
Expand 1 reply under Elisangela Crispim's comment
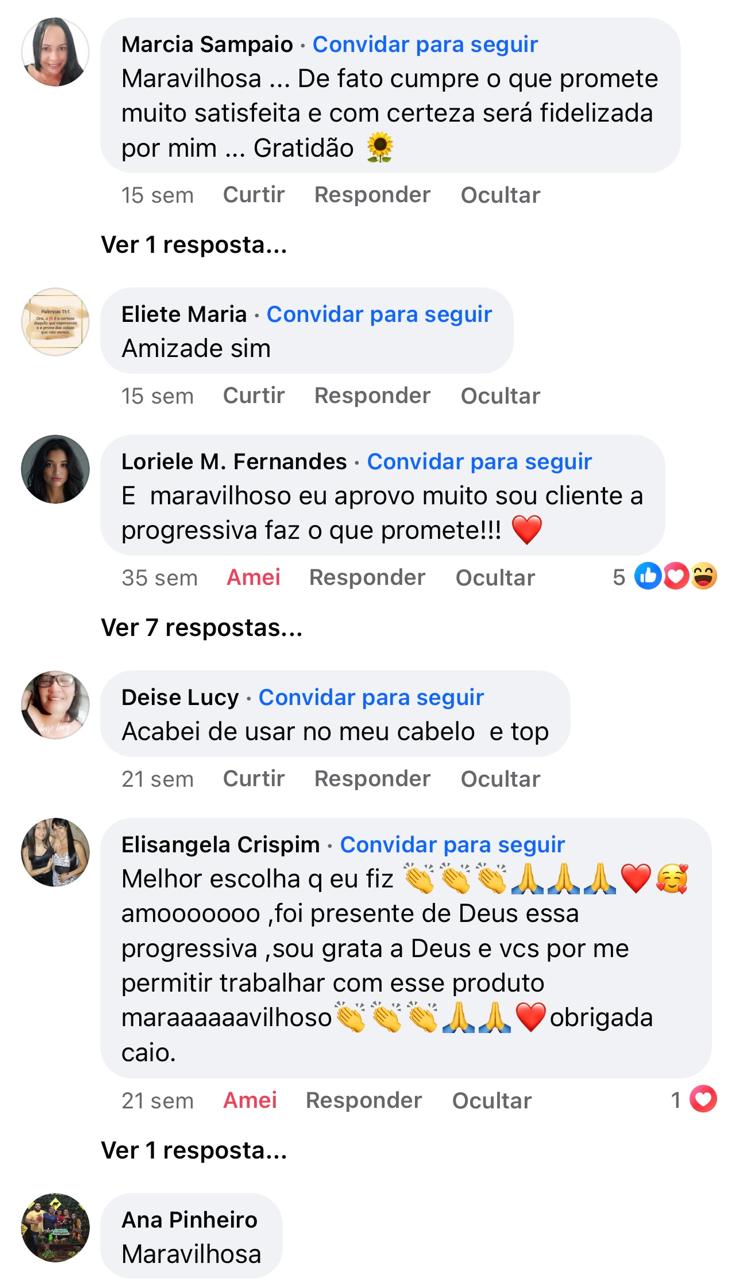[x=193, y=1151]
